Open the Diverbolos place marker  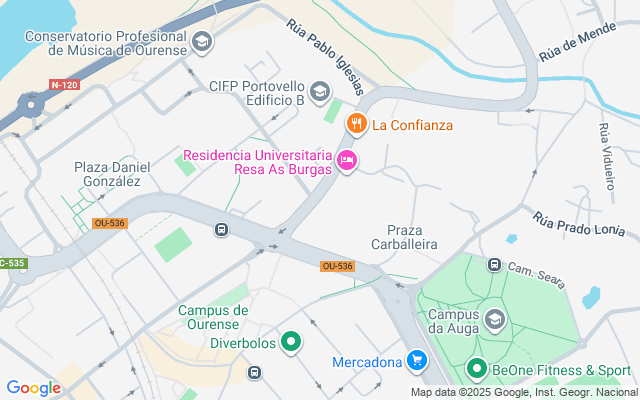[291, 342]
